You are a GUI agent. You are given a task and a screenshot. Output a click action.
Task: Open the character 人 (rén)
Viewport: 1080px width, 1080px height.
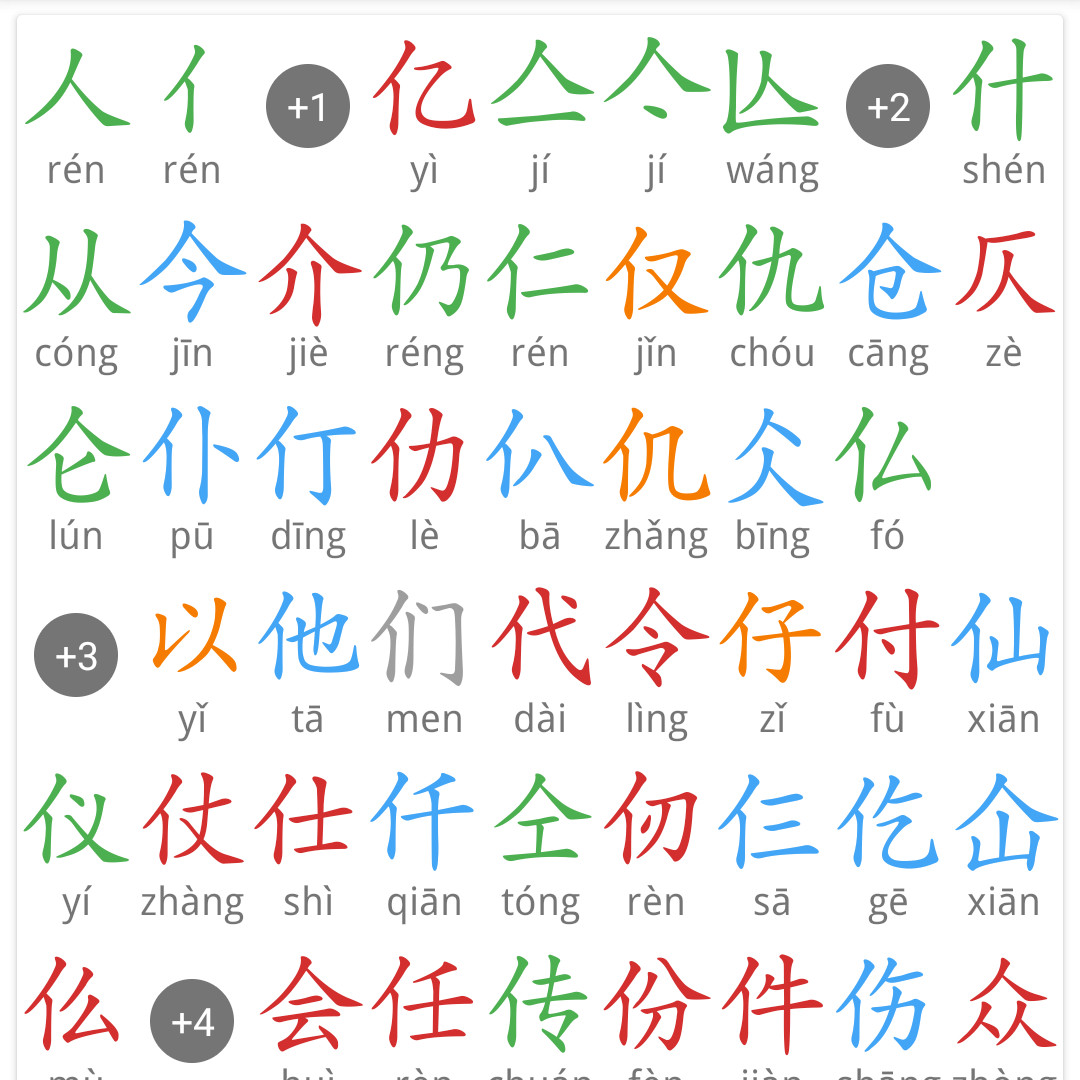click(76, 88)
